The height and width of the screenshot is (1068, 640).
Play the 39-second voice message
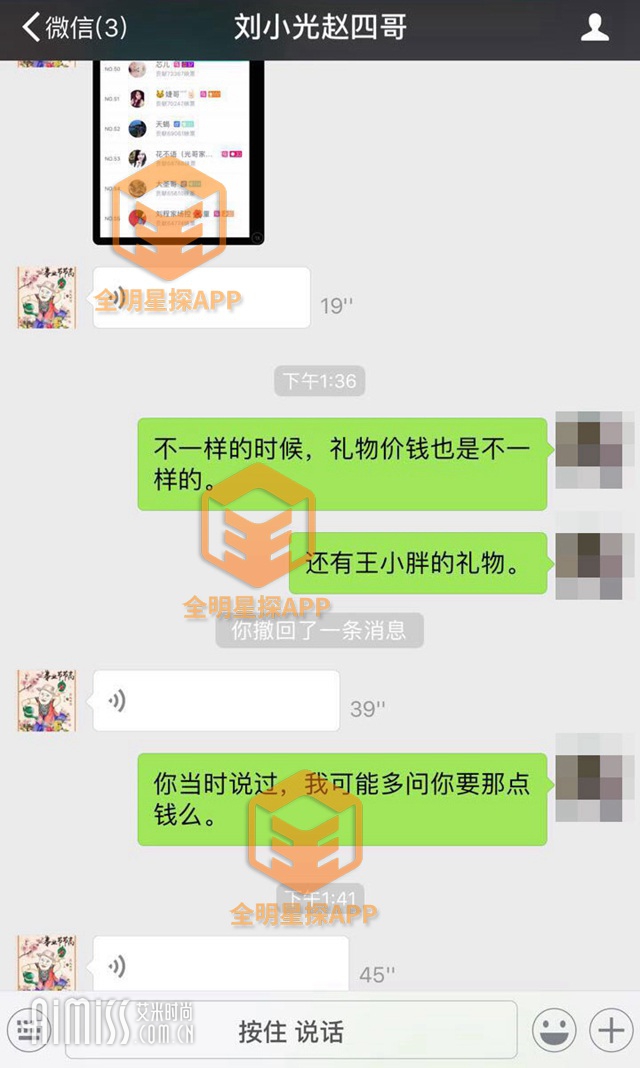tap(216, 701)
